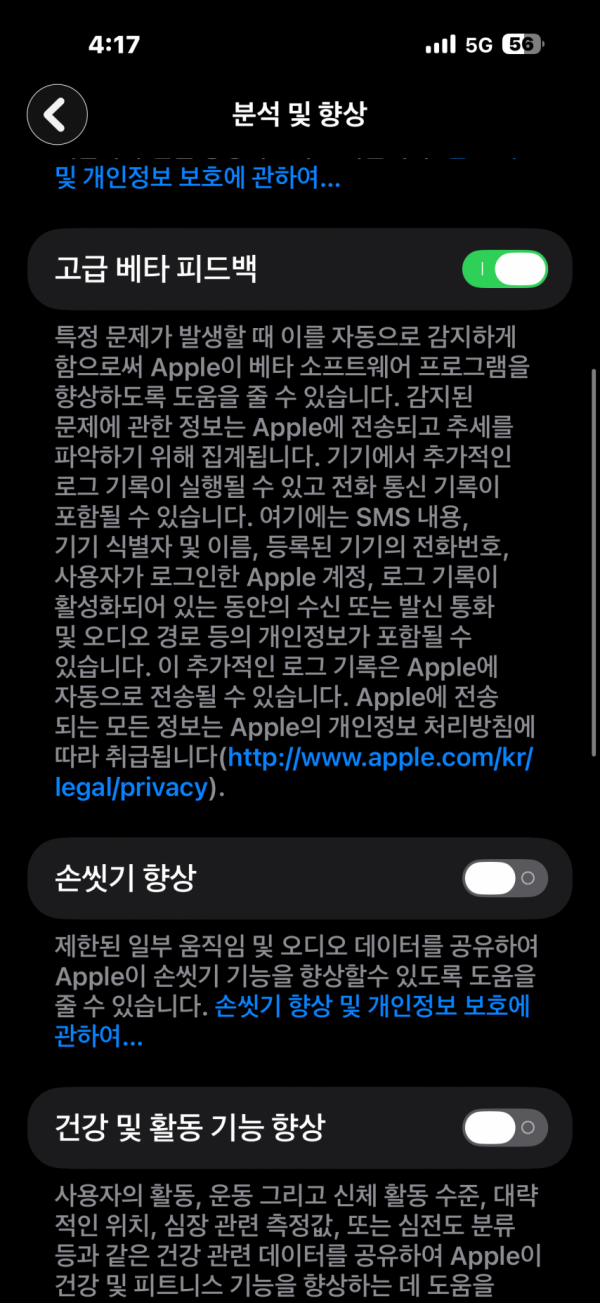Disable the 고급 베타 피드백 switch
Viewport: 600px width, 1303px height.
pos(505,269)
